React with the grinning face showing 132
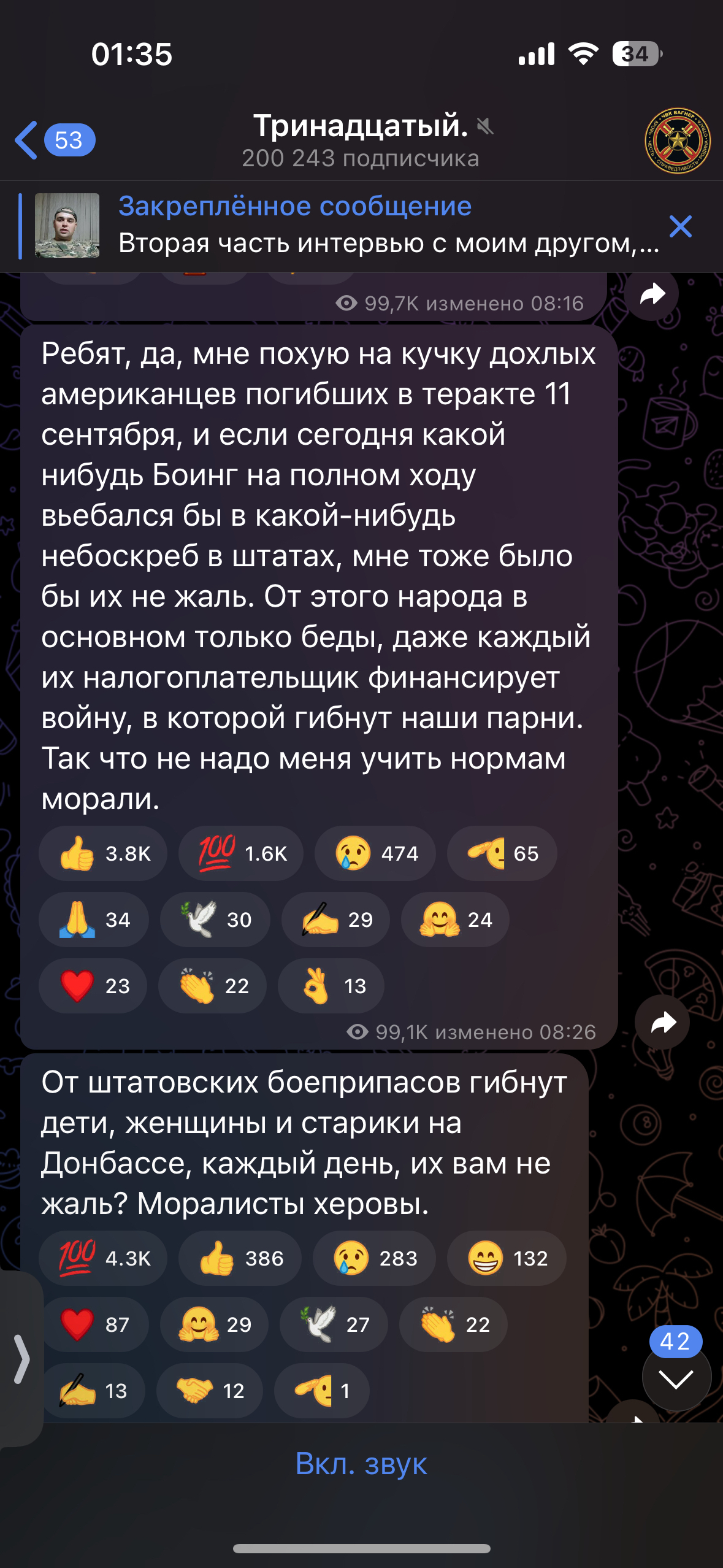This screenshot has width=723, height=1568. (x=507, y=1258)
